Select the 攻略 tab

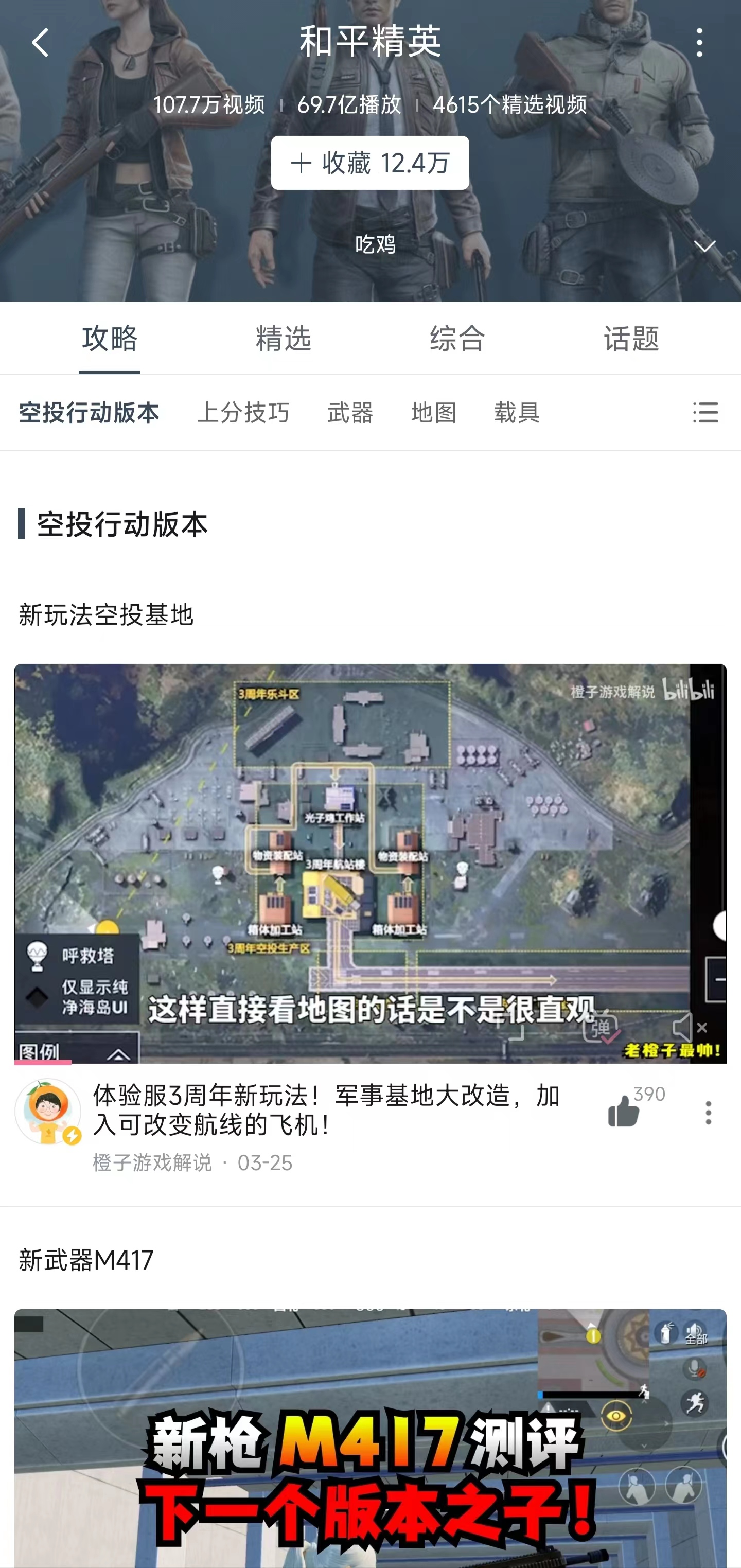click(x=110, y=339)
